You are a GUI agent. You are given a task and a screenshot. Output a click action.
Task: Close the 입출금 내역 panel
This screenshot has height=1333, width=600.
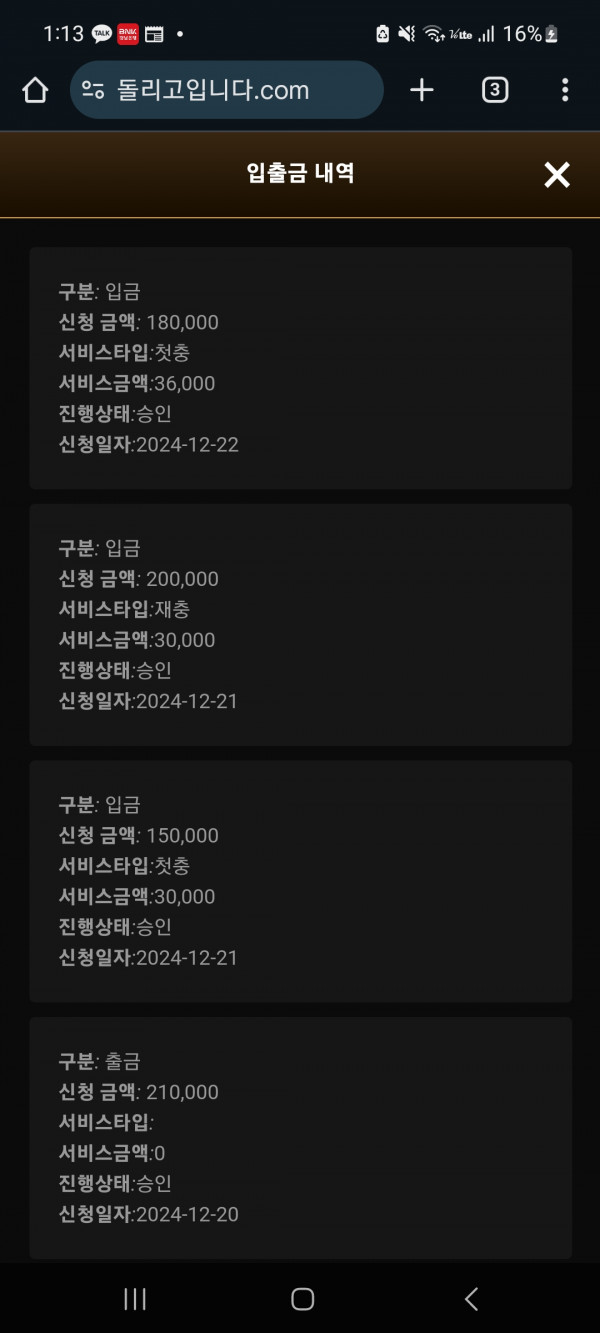[557, 175]
